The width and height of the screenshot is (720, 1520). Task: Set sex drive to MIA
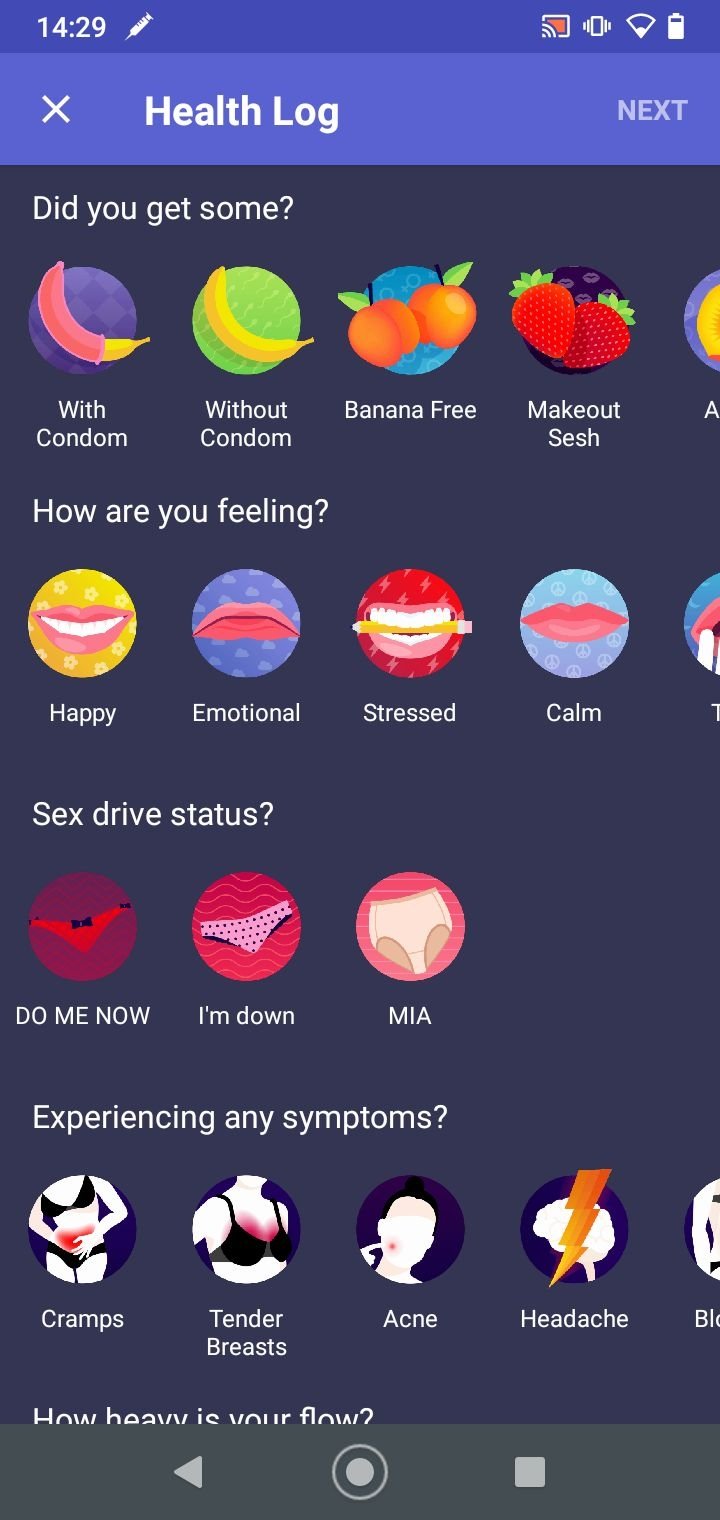point(410,926)
